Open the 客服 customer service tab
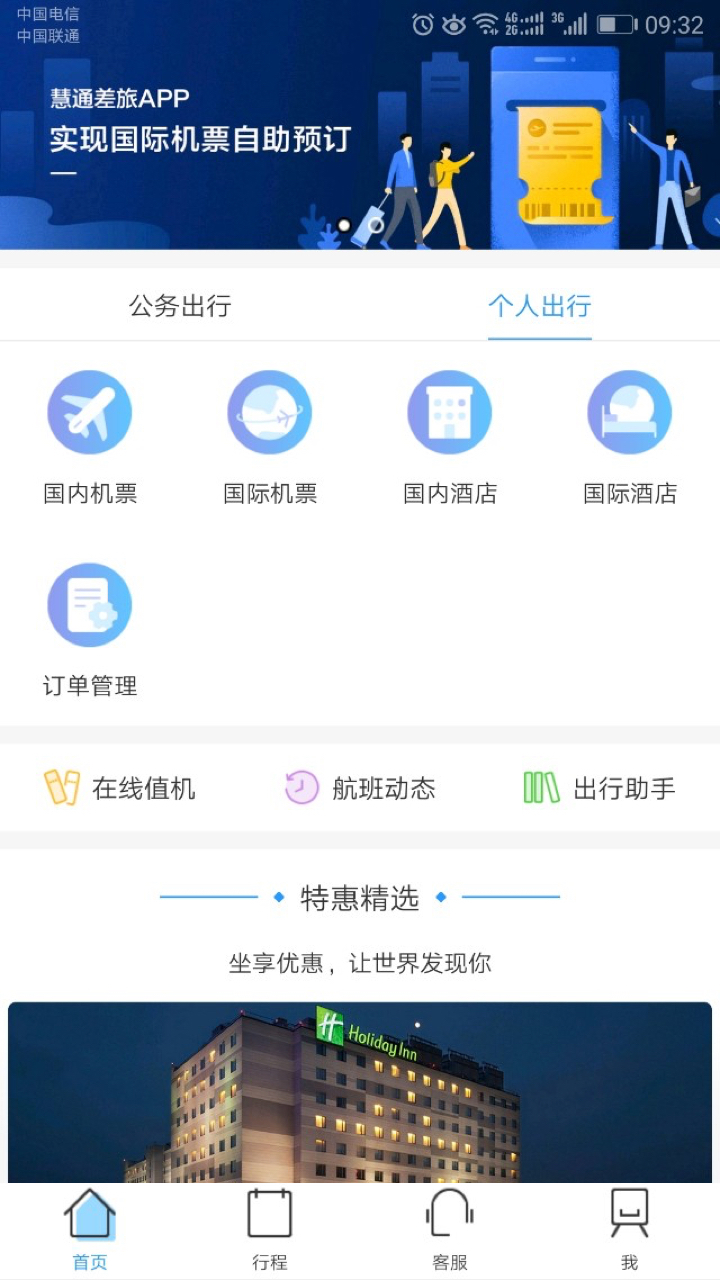This screenshot has width=720, height=1280. 450,1230
